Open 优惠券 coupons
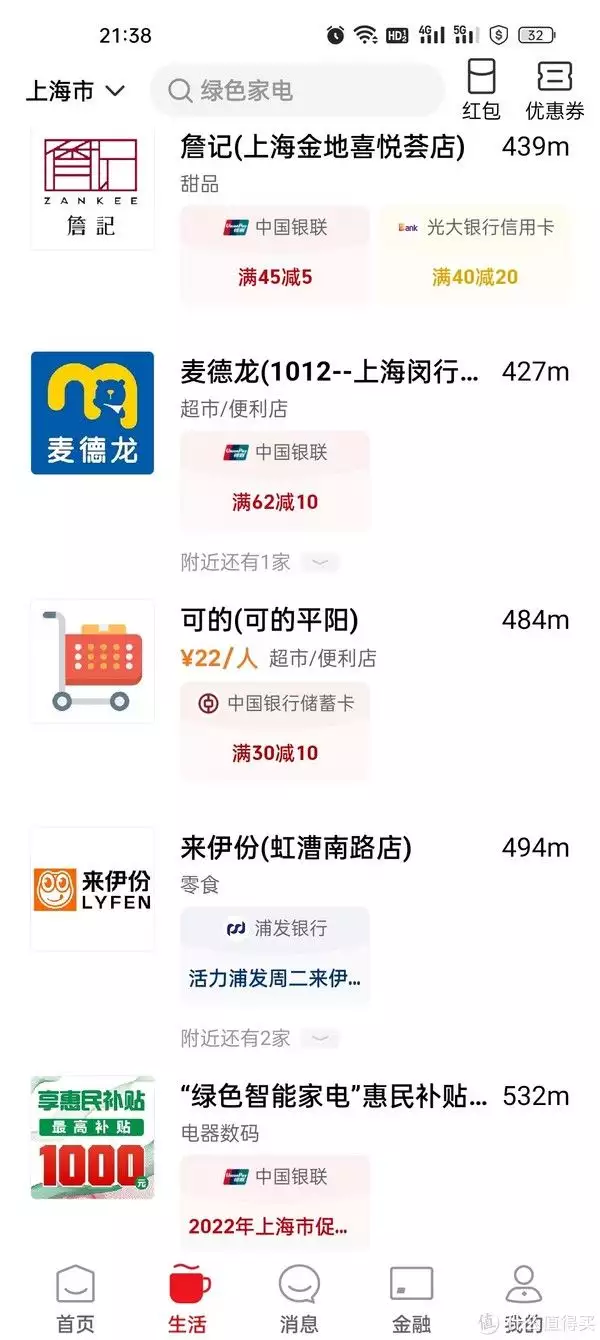This screenshot has width=600, height=1340. (555, 90)
